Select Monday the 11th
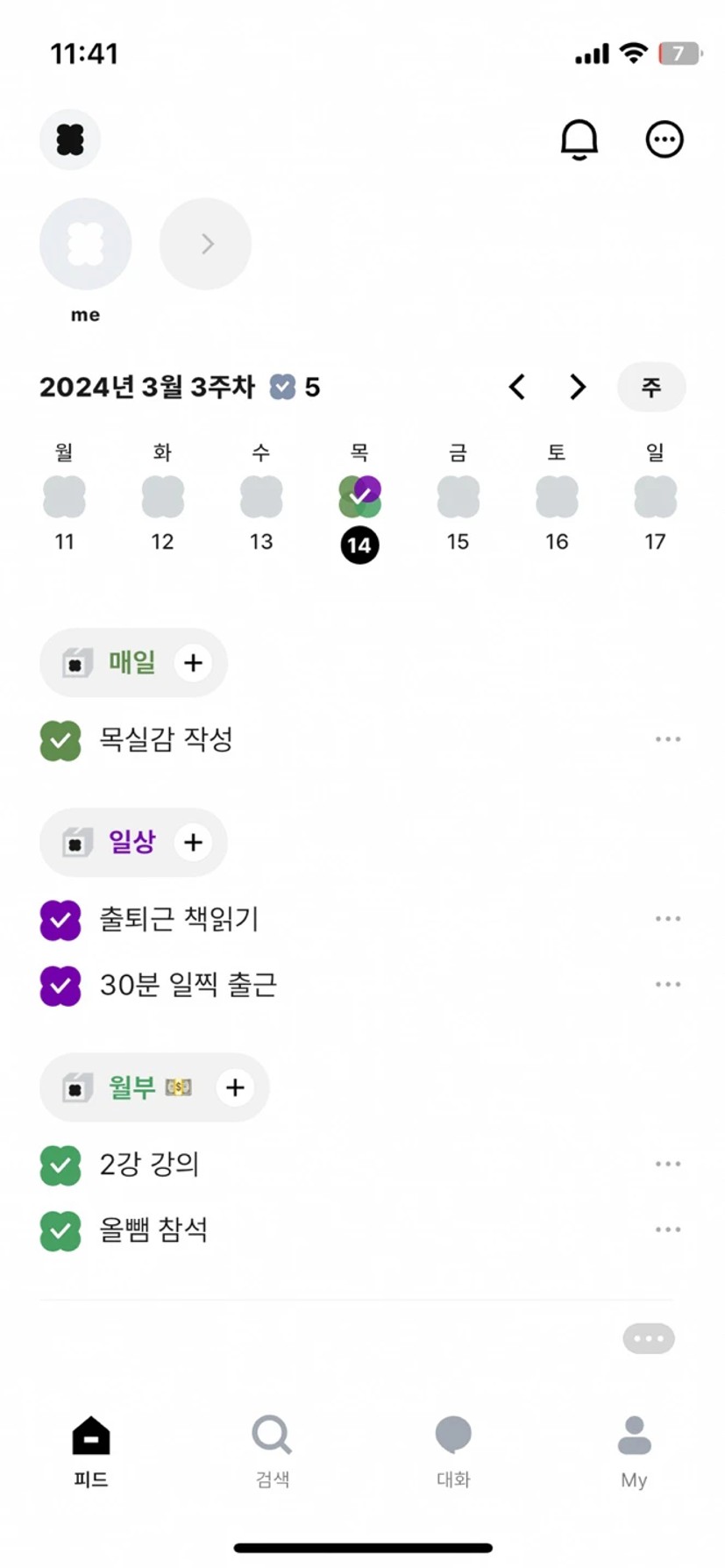Viewport: 725px width, 1568px height. coord(64,513)
